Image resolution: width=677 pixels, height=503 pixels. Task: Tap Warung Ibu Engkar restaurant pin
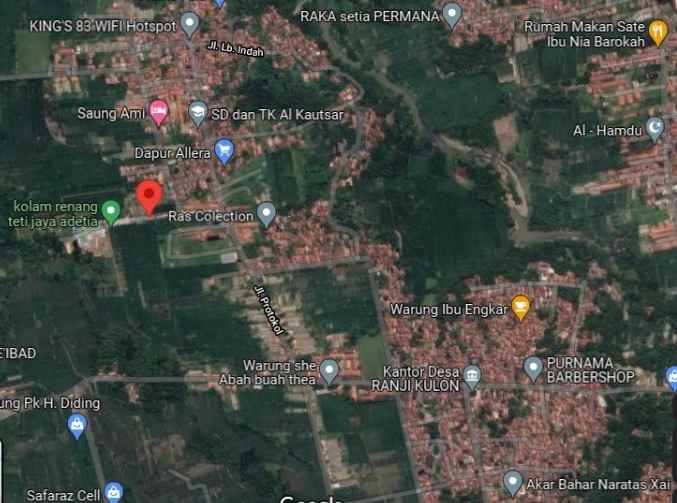pos(520,307)
